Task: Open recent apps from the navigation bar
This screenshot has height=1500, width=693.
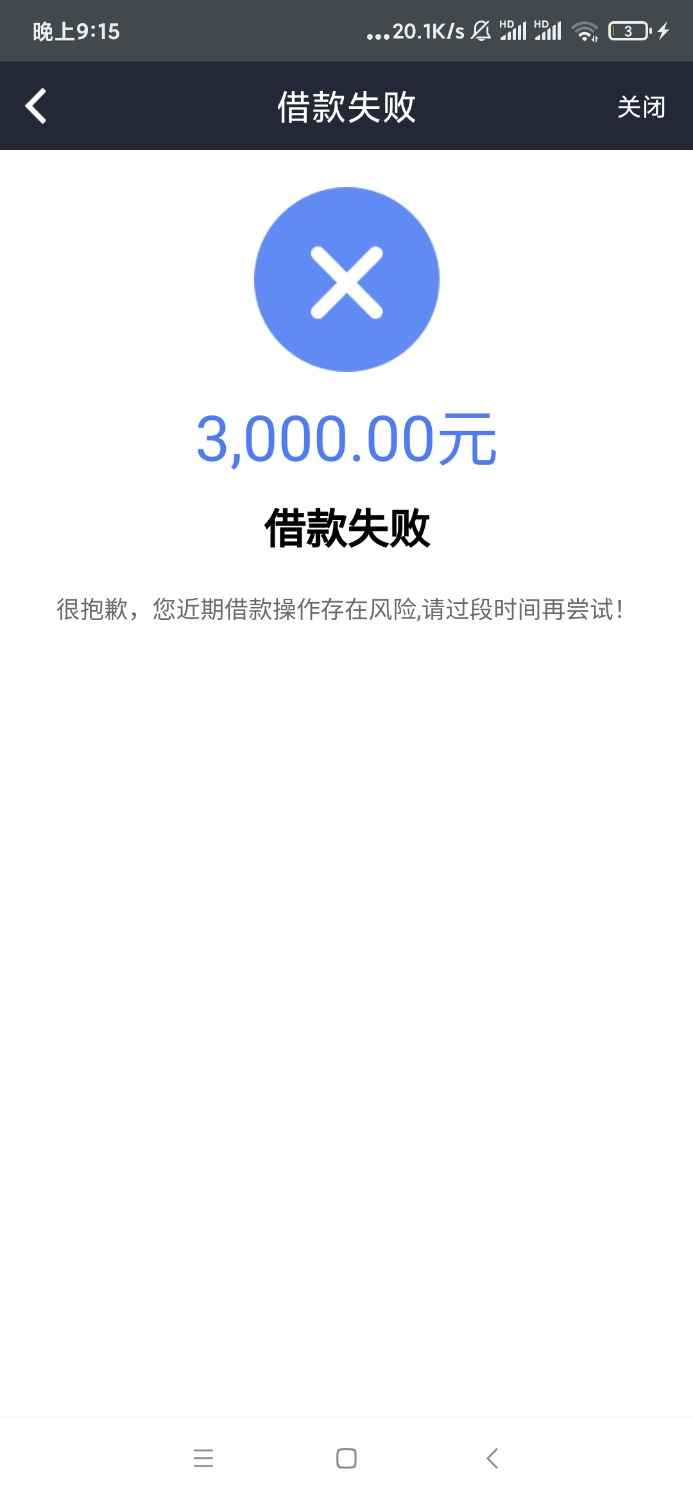Action: pos(203,1458)
